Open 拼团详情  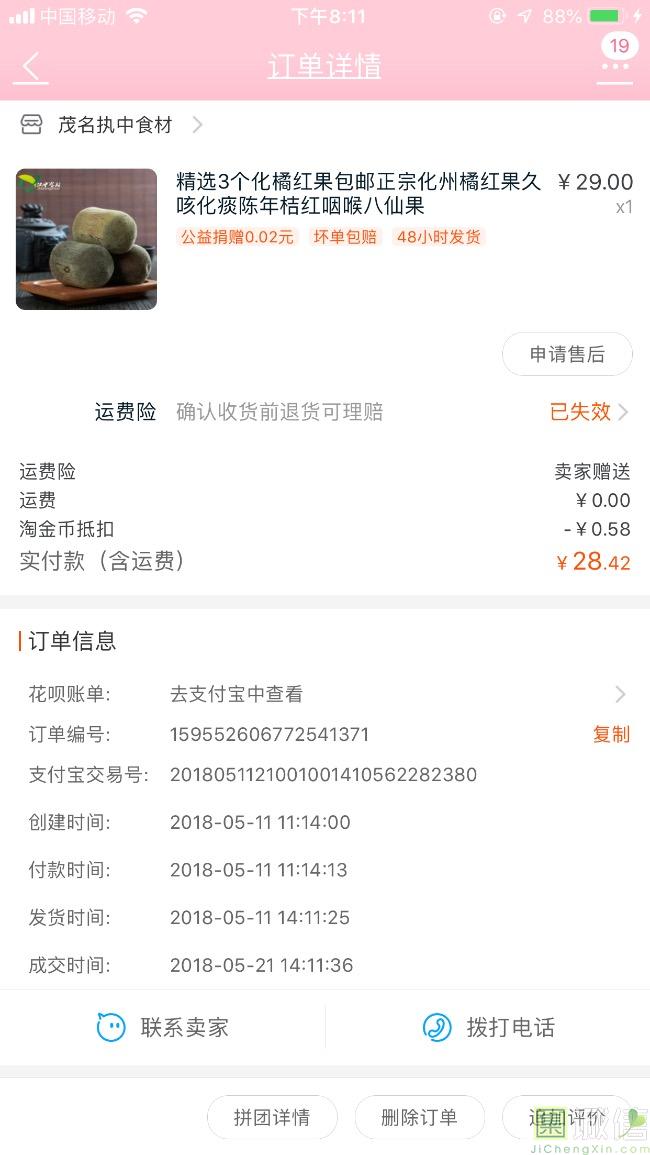(272, 1117)
